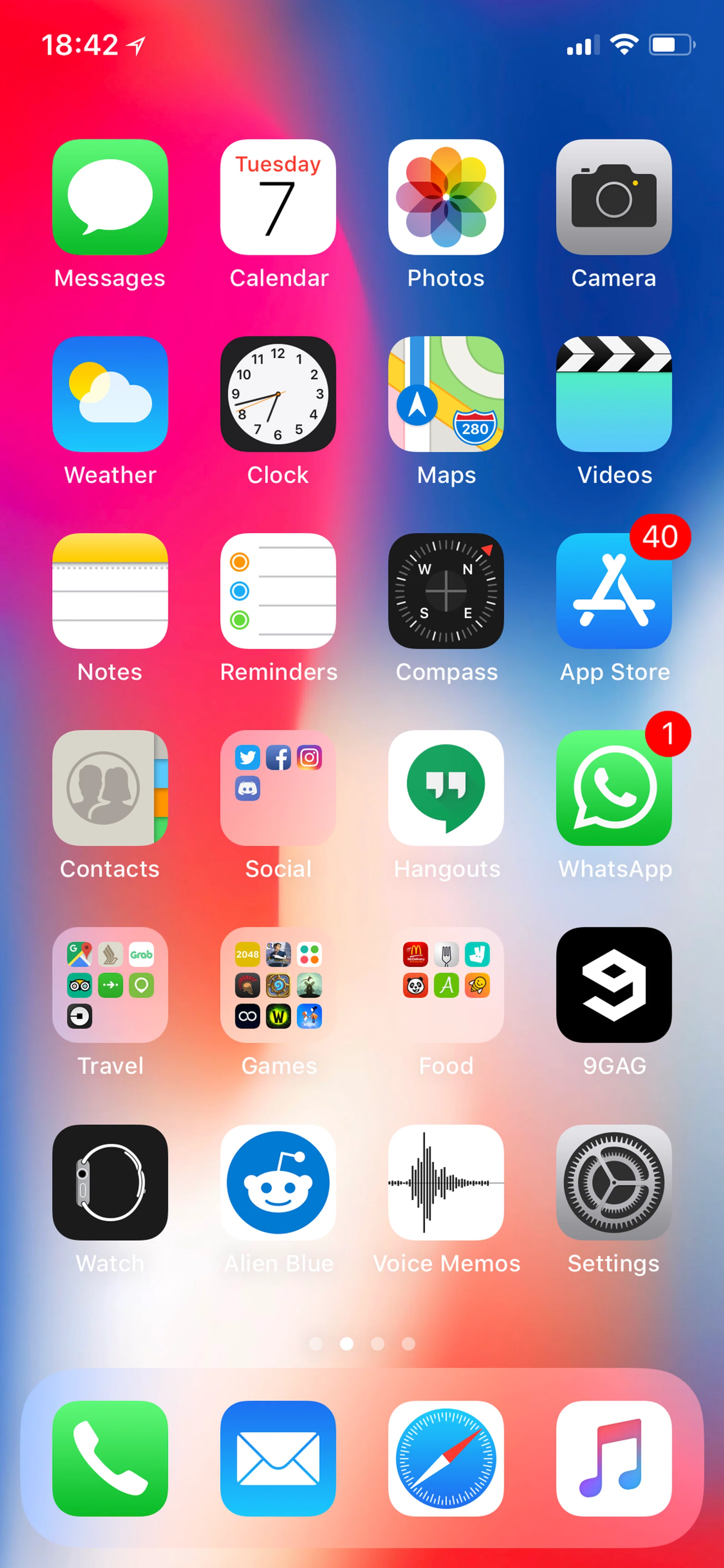Open Settings
This screenshot has height=1568, width=724.
(x=614, y=1182)
